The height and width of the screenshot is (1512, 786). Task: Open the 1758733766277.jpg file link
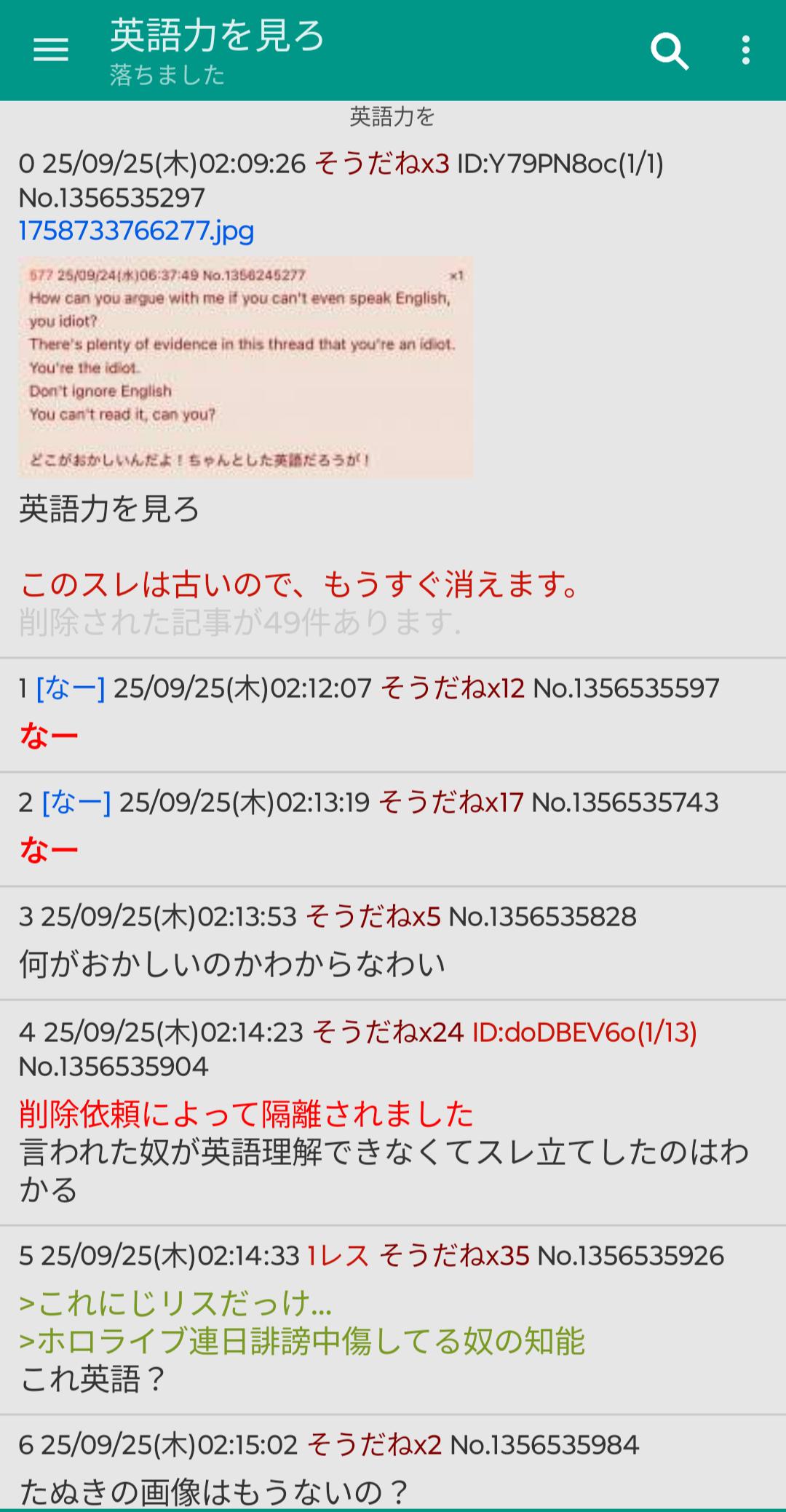click(x=136, y=231)
